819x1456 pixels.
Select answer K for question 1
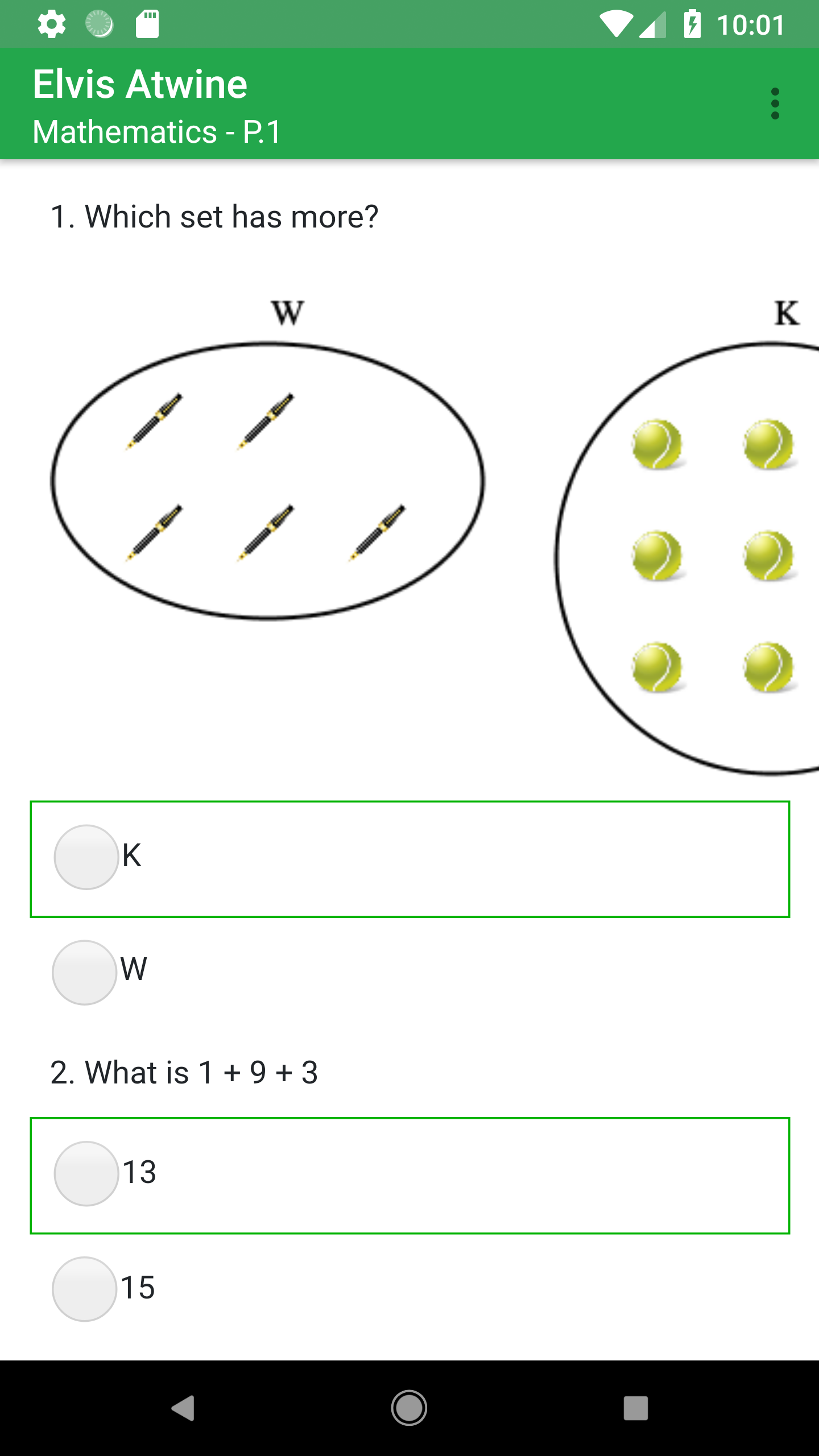click(86, 857)
